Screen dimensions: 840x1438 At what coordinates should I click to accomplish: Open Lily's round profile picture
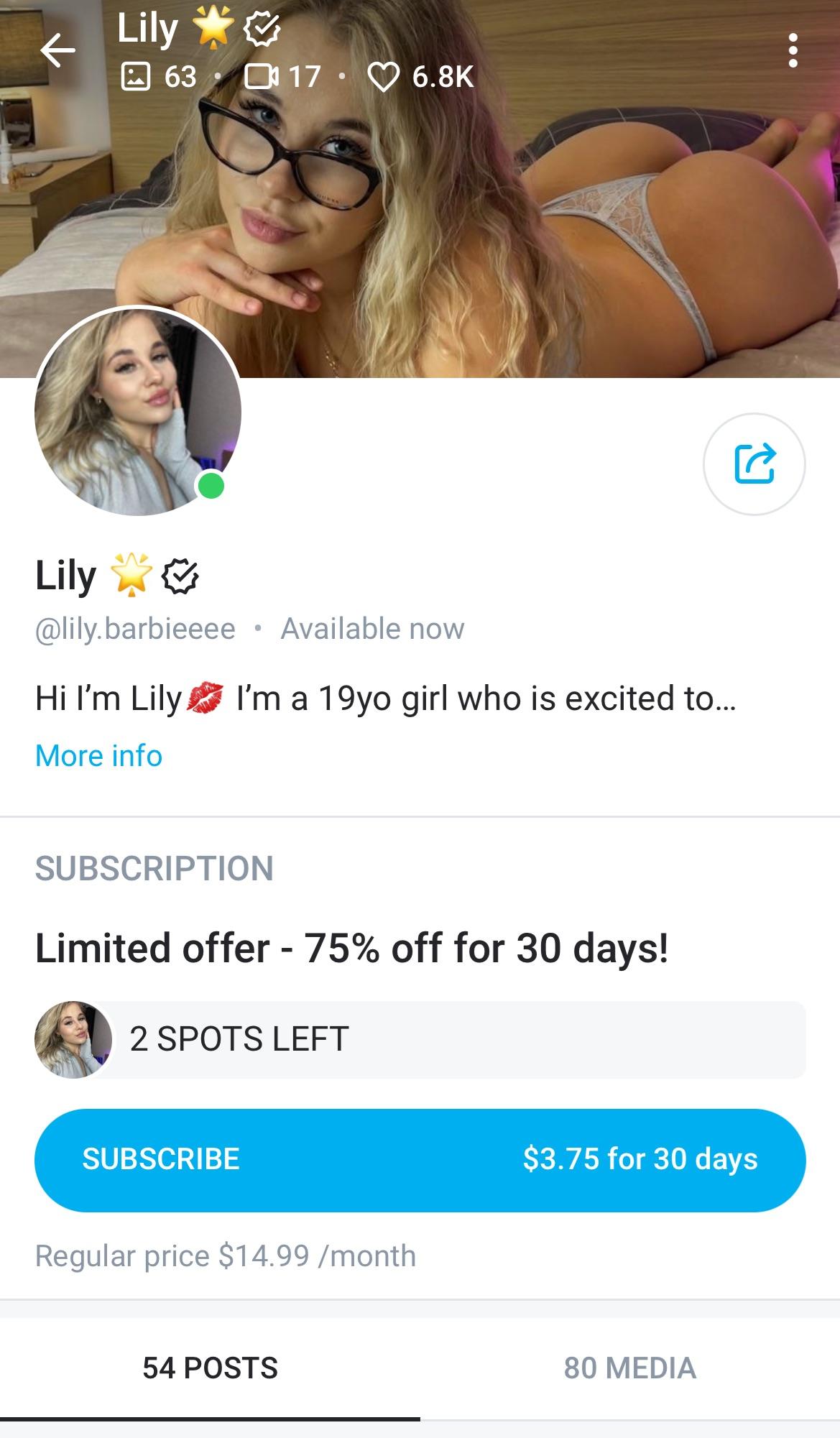click(x=138, y=411)
